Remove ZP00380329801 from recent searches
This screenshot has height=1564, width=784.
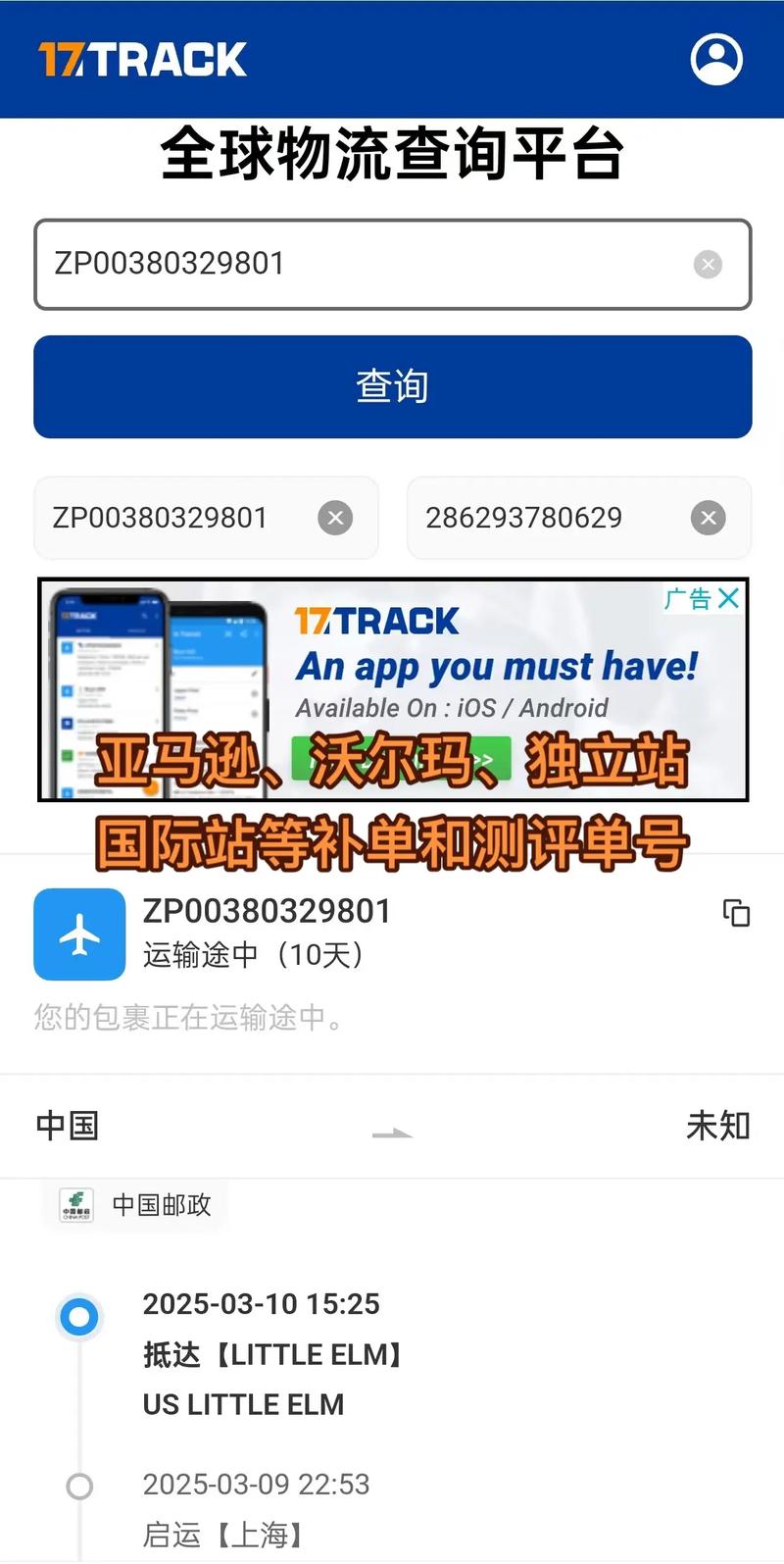click(335, 518)
